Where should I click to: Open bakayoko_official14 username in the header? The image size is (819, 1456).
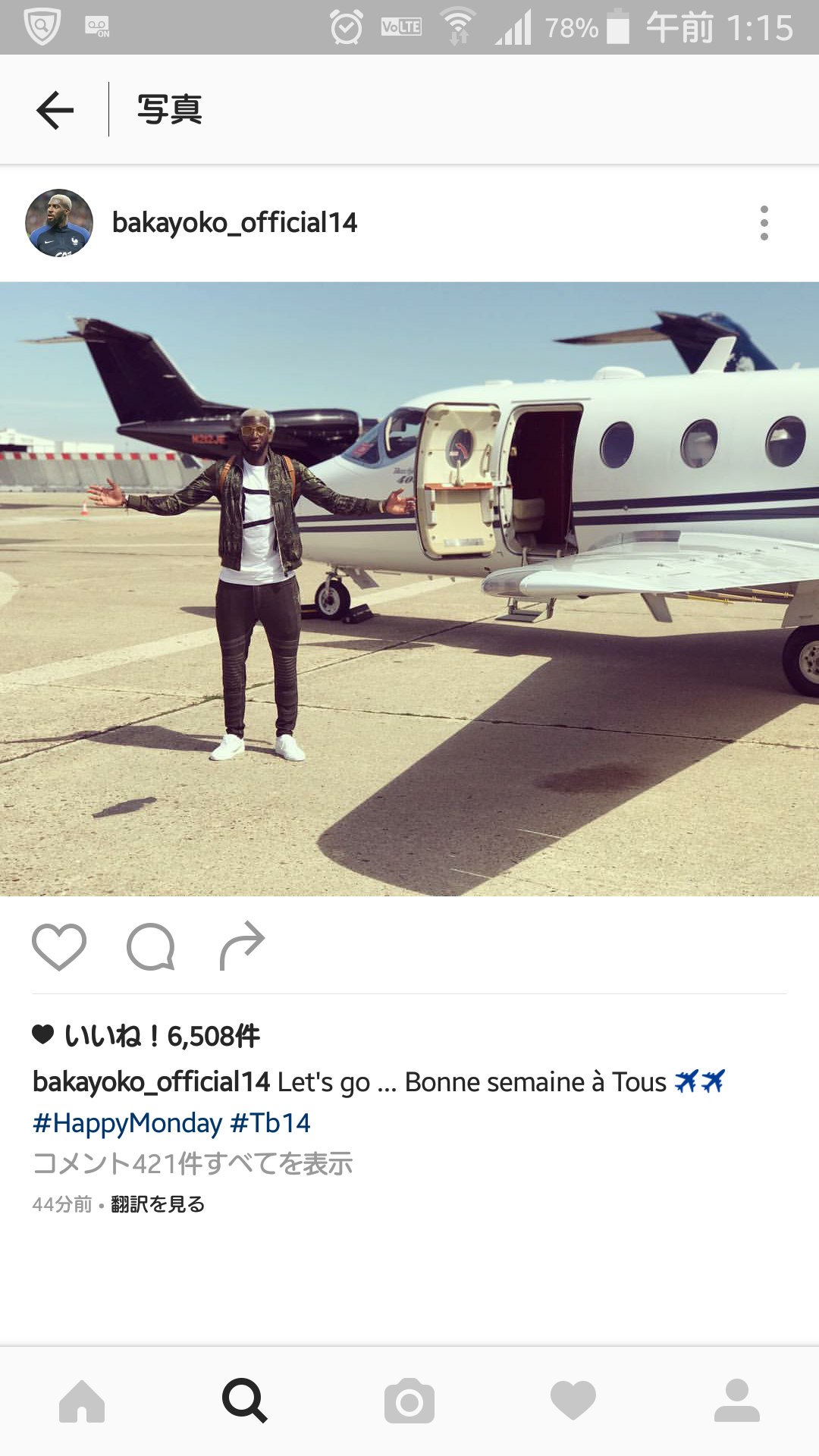(x=234, y=223)
